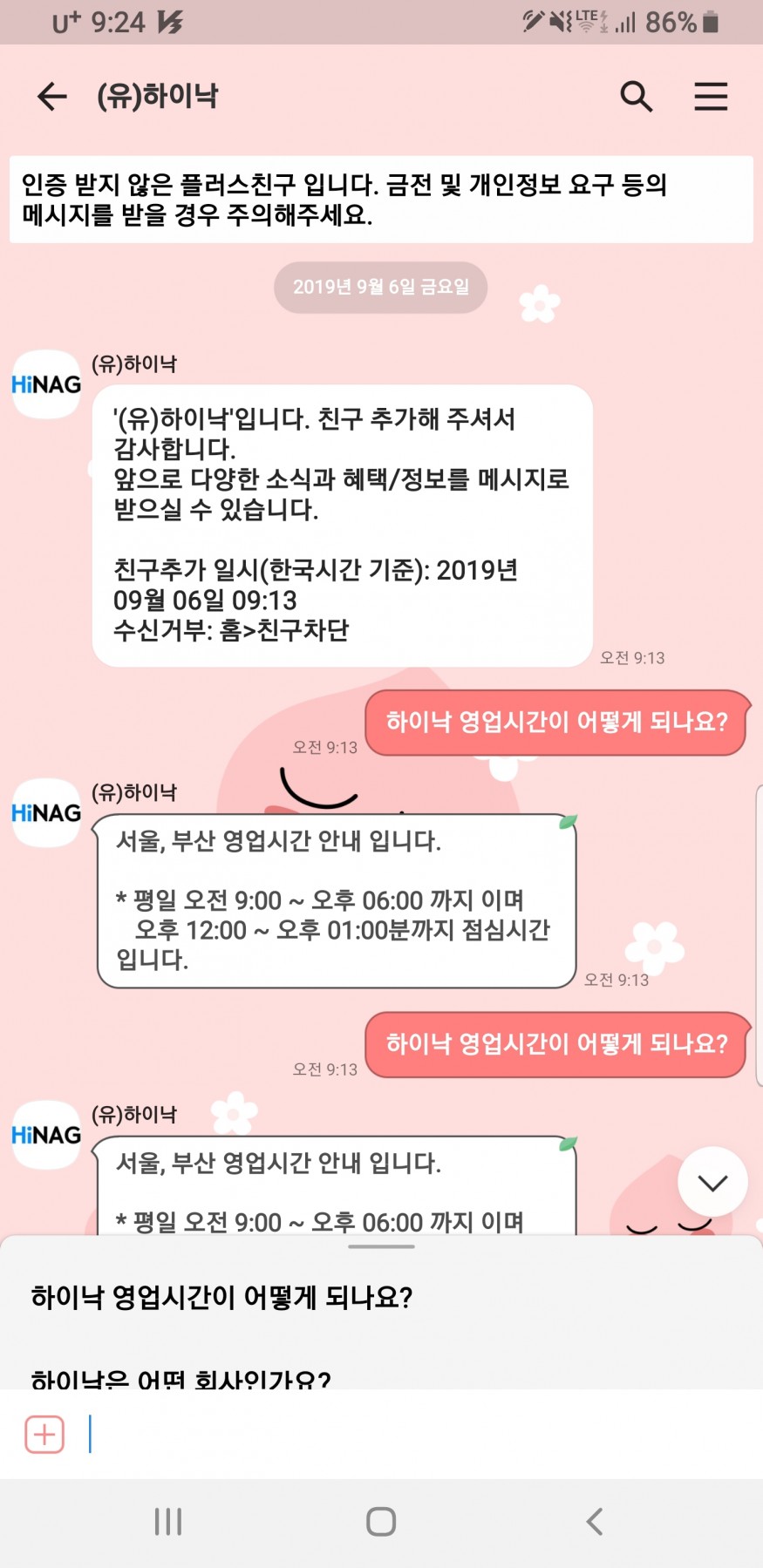763x1568 pixels.
Task: Open the recent apps switcher
Action: (x=167, y=1522)
